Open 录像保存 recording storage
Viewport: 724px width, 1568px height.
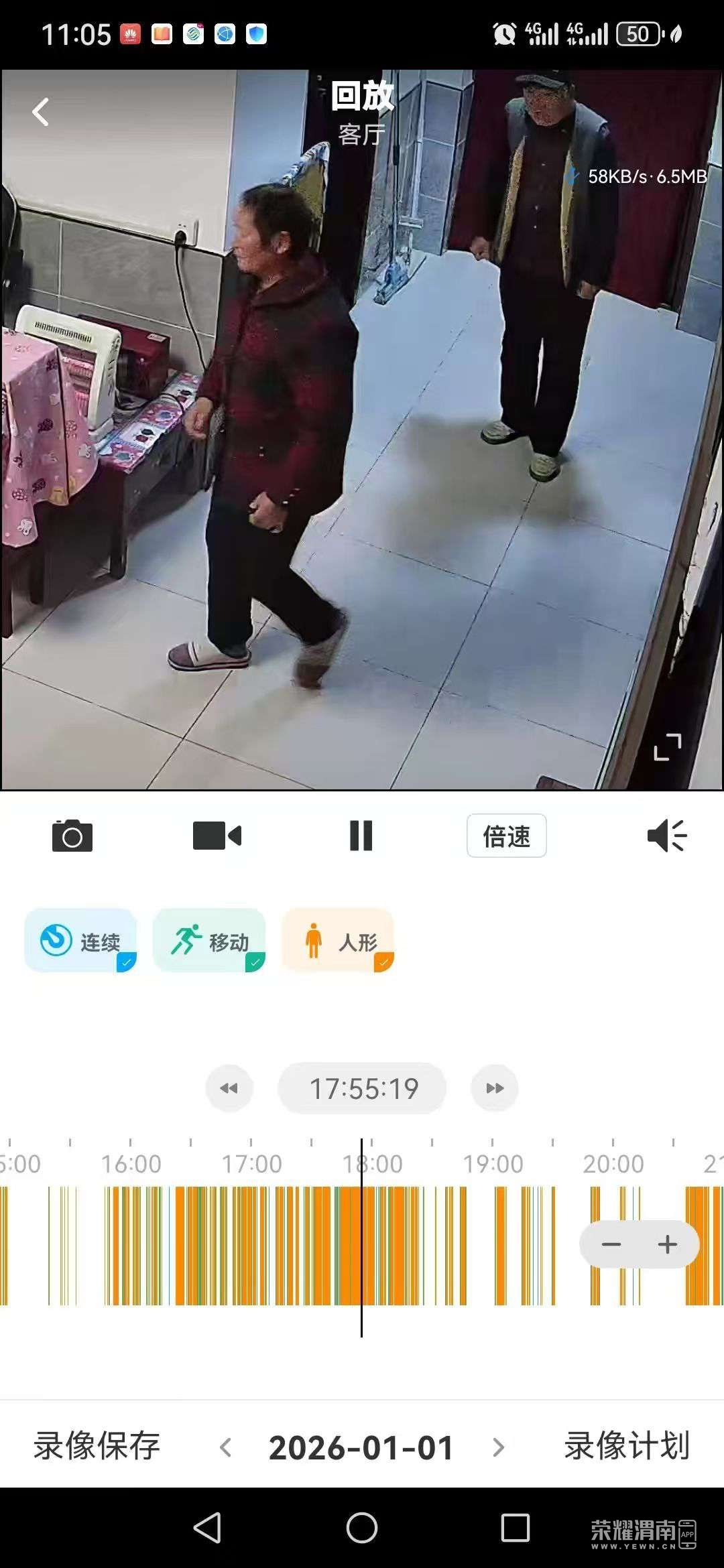(97, 1445)
